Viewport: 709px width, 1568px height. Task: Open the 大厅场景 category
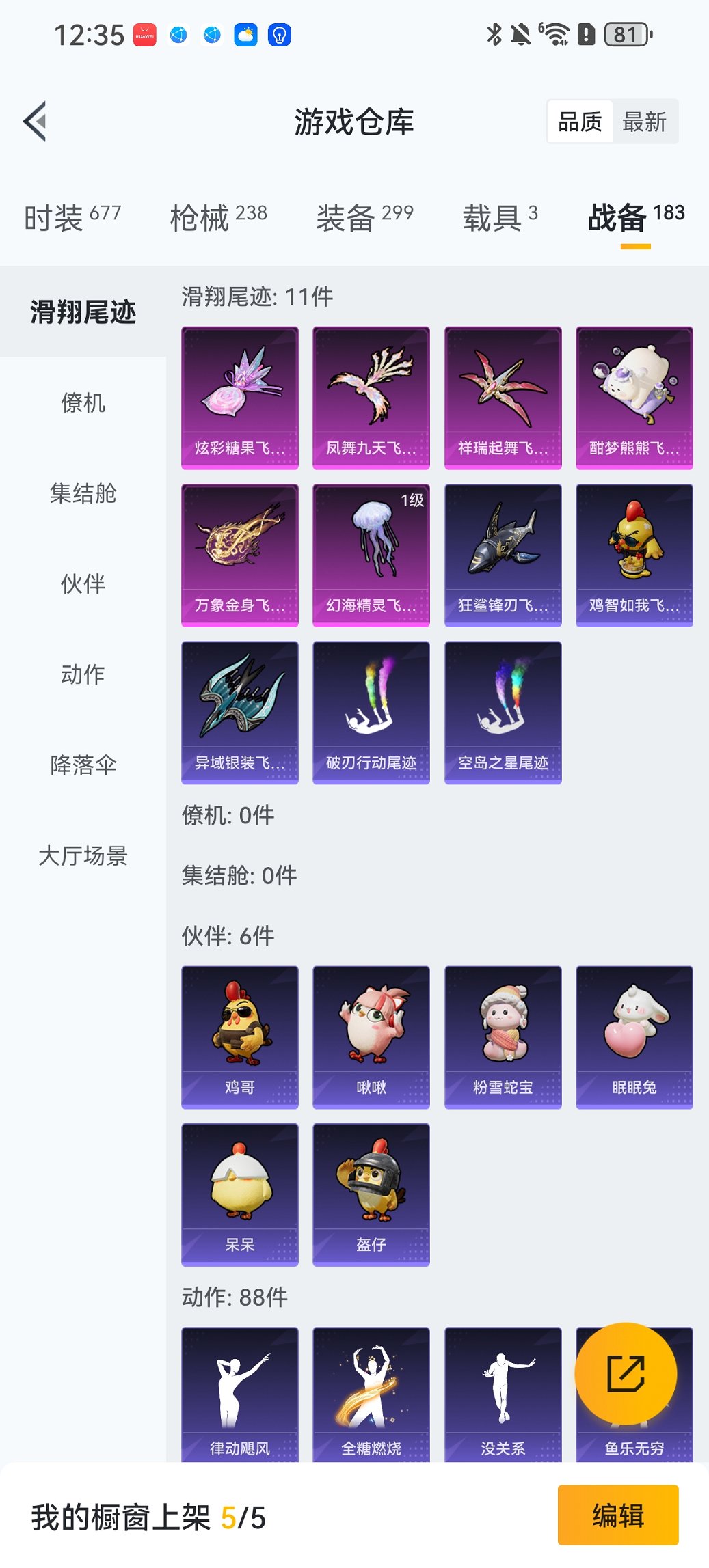click(83, 855)
